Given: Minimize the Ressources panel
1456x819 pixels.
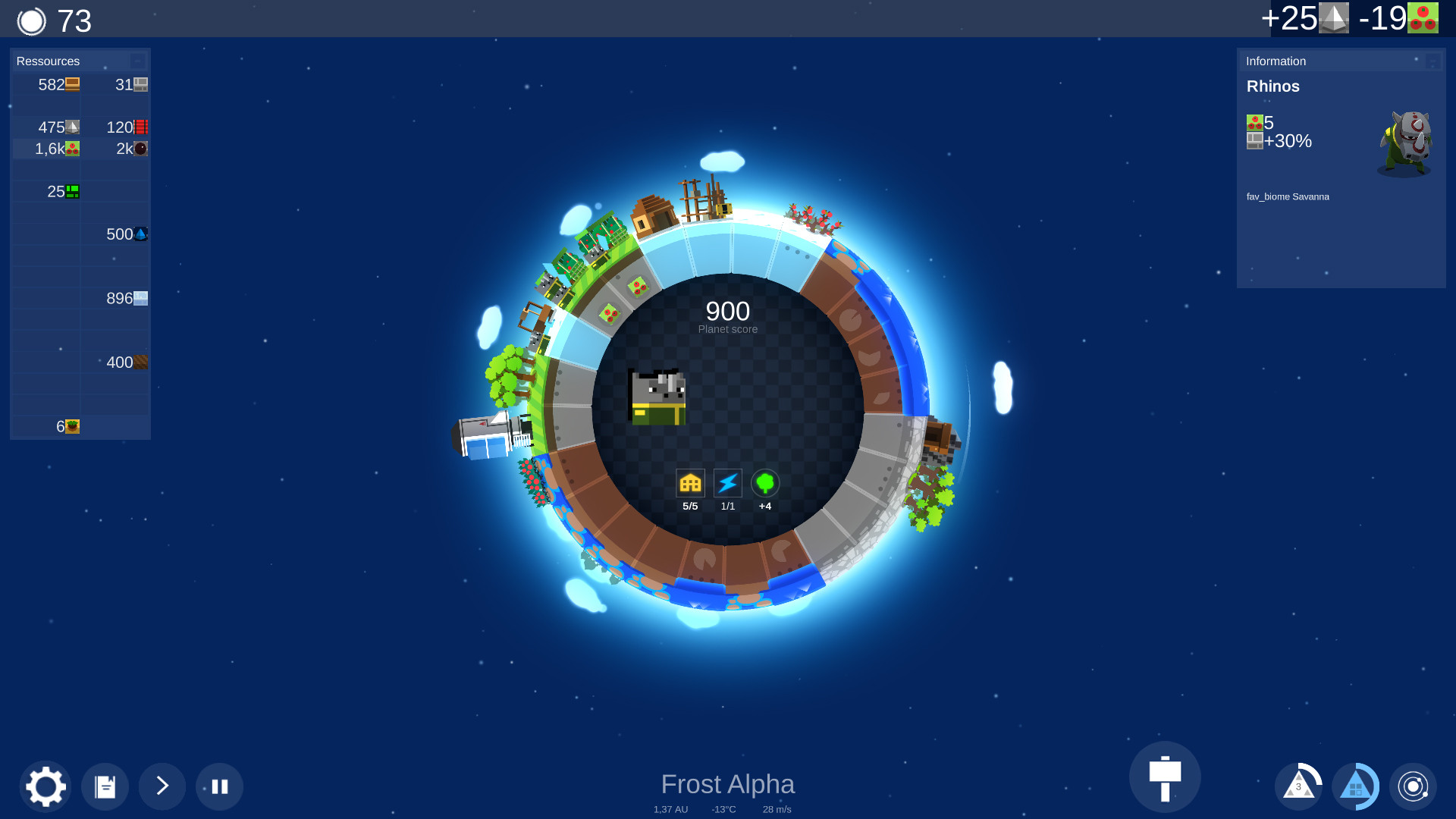Looking at the screenshot, I should coord(137,61).
